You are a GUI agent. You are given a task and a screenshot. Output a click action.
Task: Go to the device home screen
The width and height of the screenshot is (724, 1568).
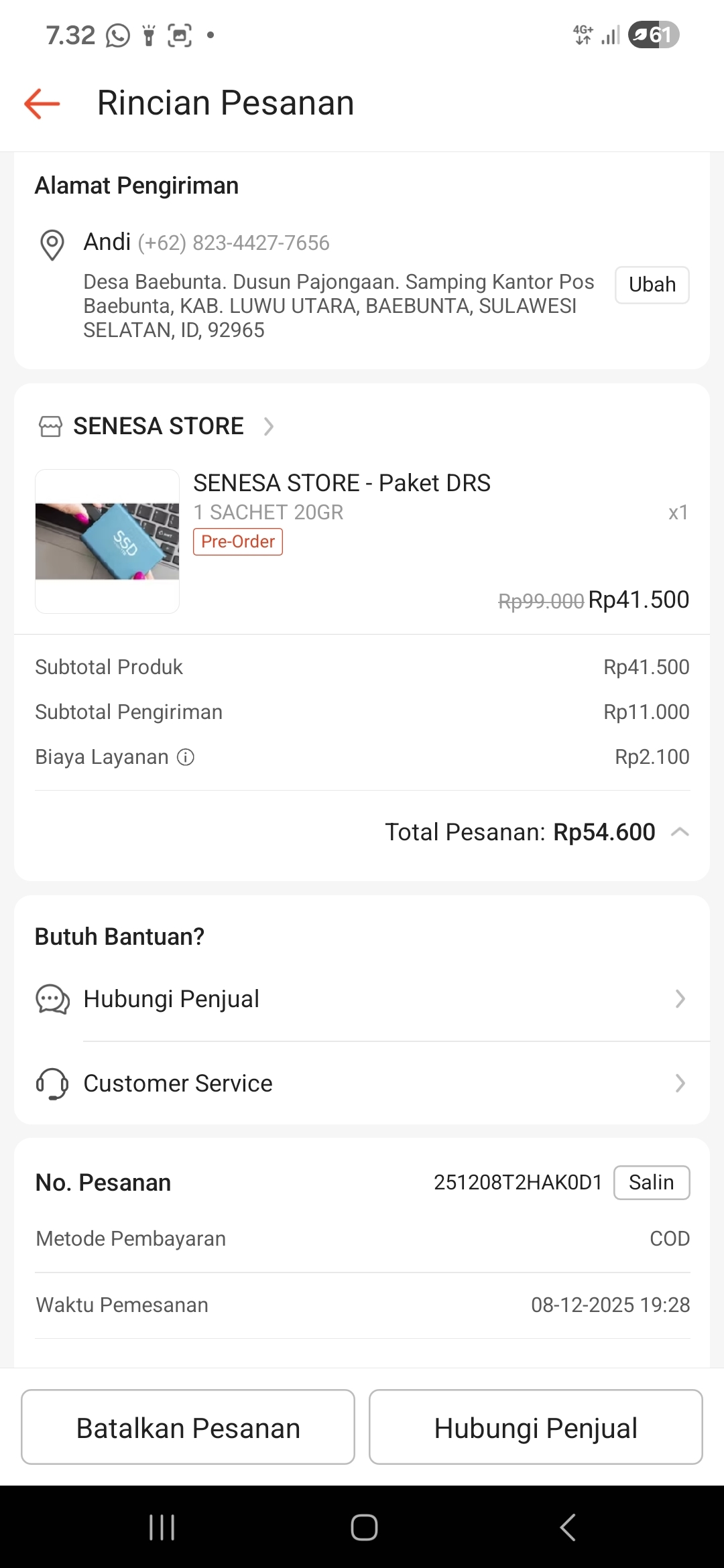point(364,1528)
